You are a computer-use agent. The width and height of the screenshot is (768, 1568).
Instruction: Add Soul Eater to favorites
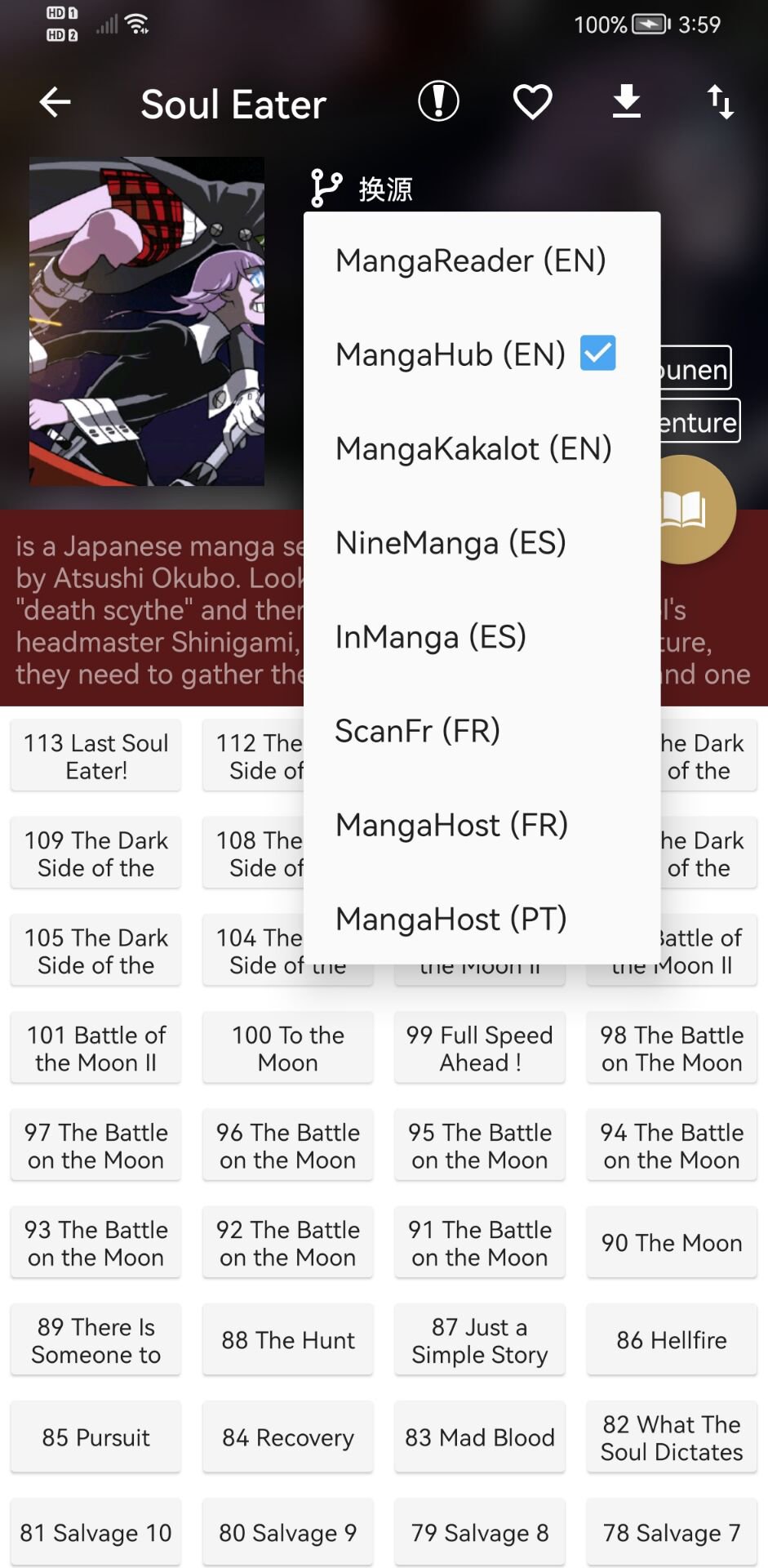[x=532, y=102]
